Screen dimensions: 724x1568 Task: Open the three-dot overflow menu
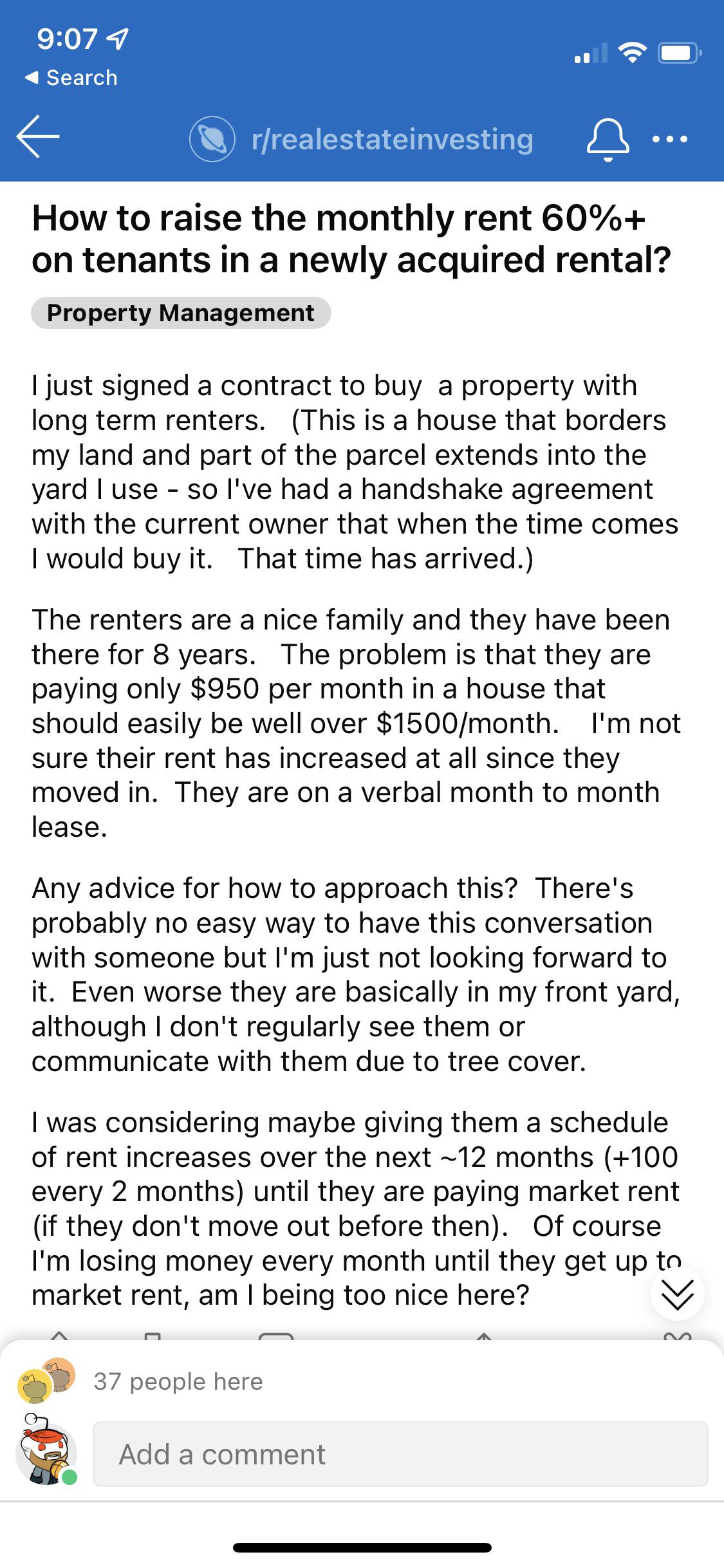pyautogui.click(x=671, y=139)
